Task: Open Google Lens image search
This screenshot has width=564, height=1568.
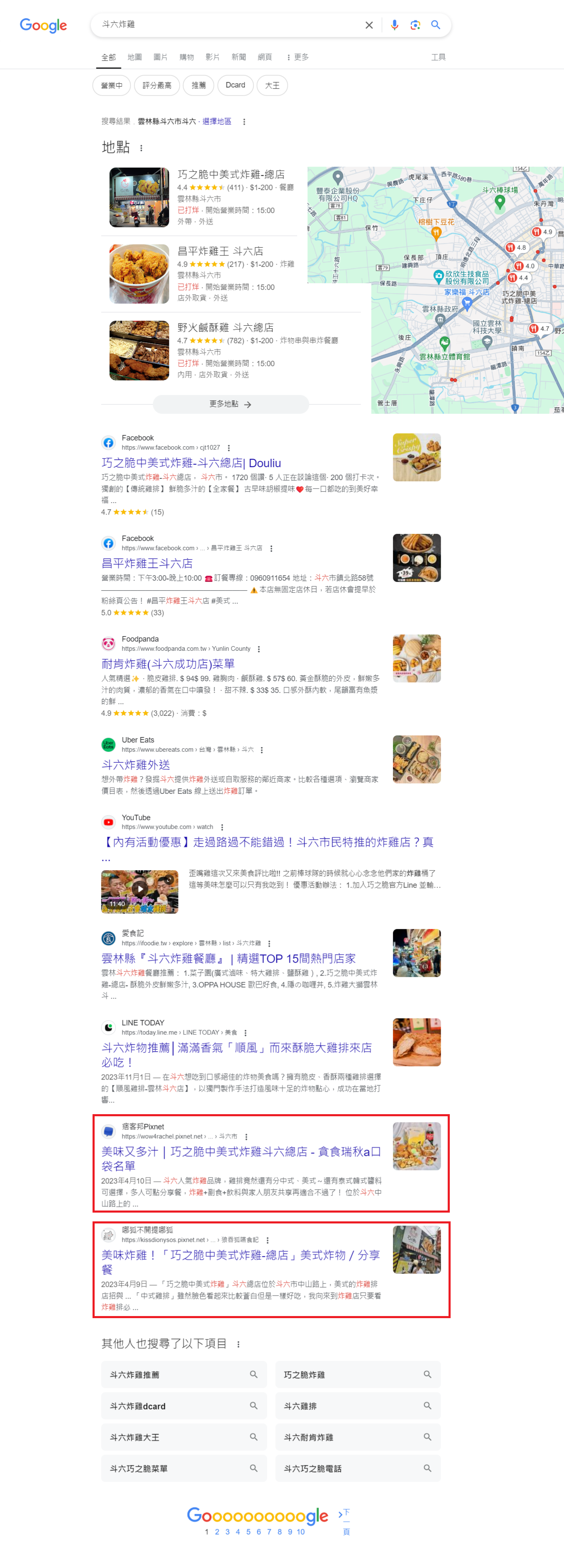Action: coord(415,25)
